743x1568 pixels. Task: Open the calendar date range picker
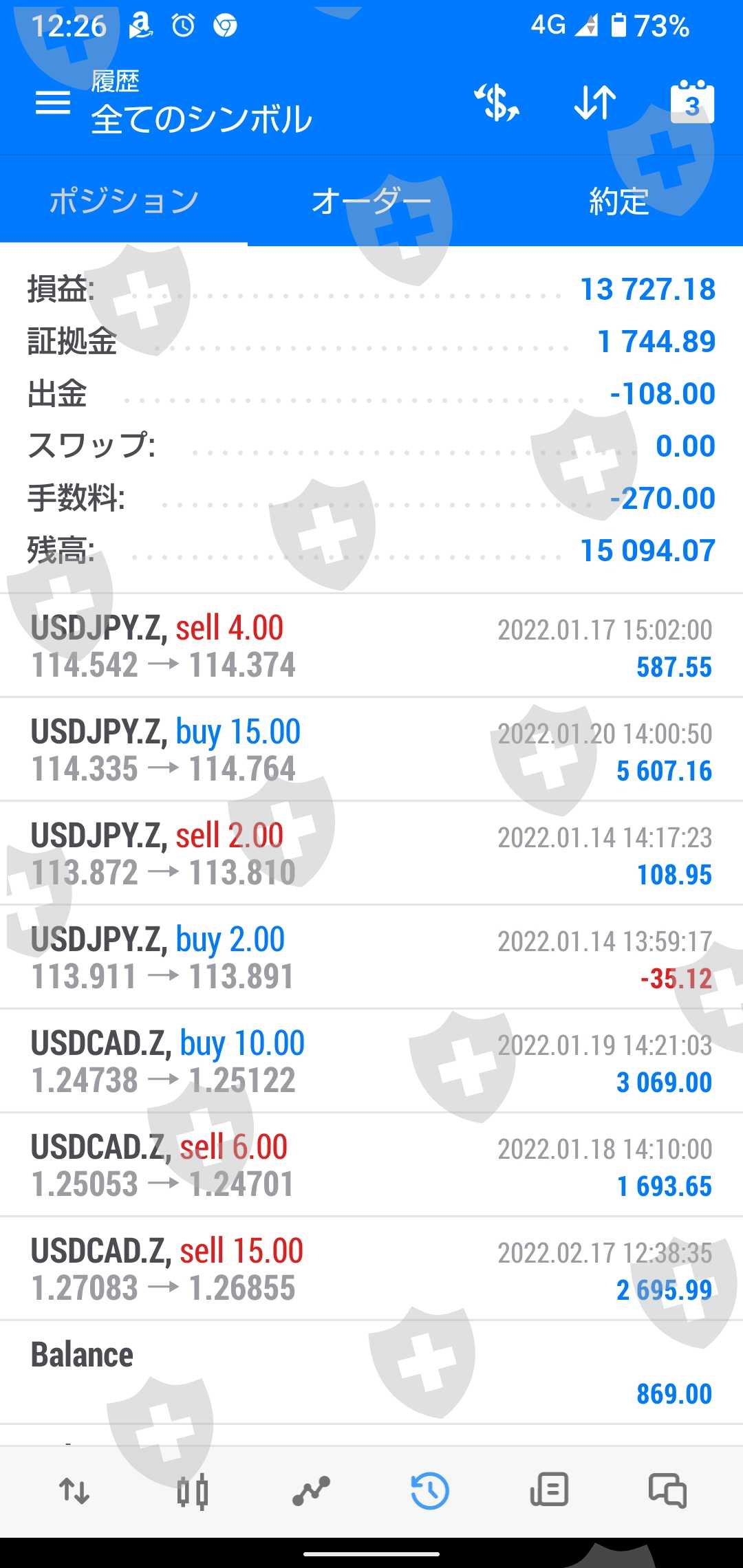[692, 103]
